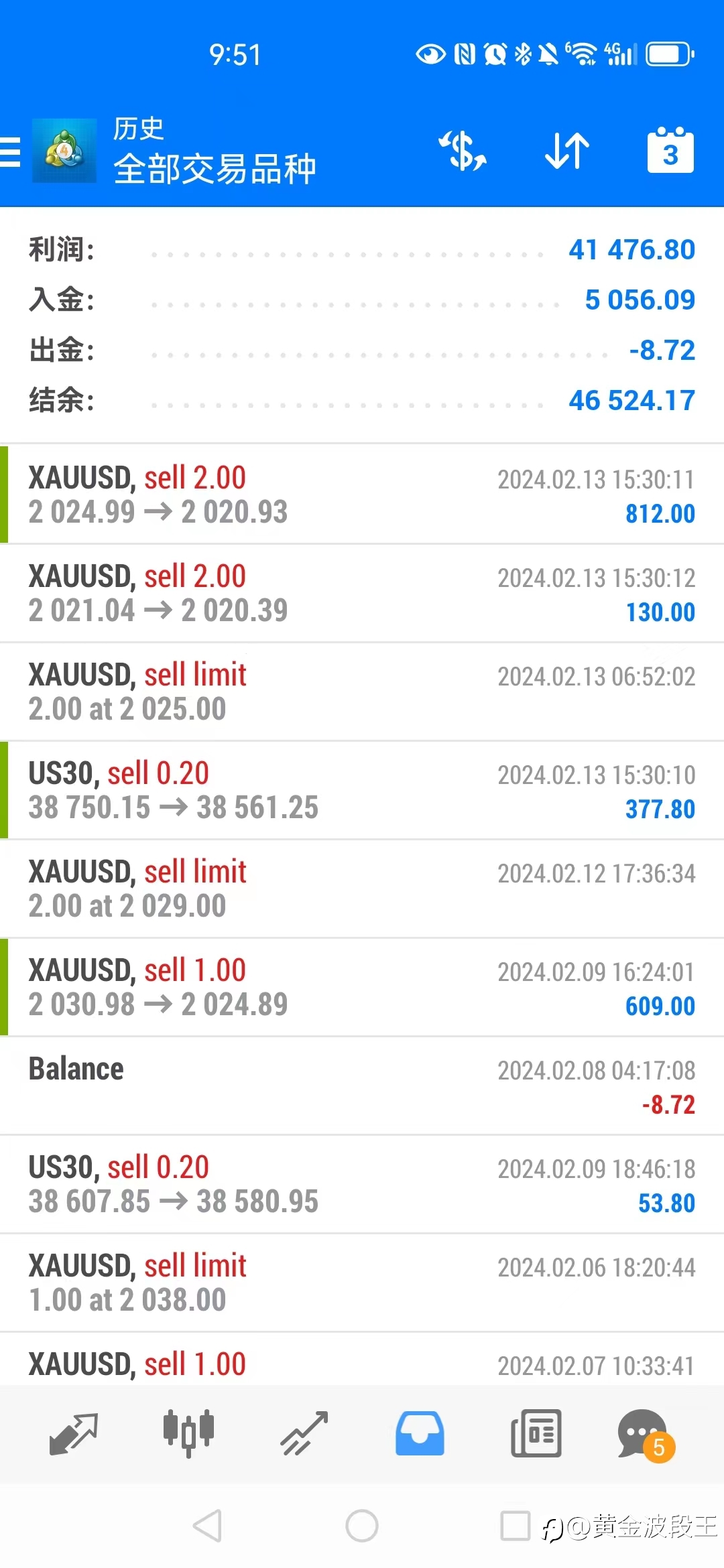Open the symbol filter dollar icon
Screen dimensions: 724x1568
click(463, 151)
